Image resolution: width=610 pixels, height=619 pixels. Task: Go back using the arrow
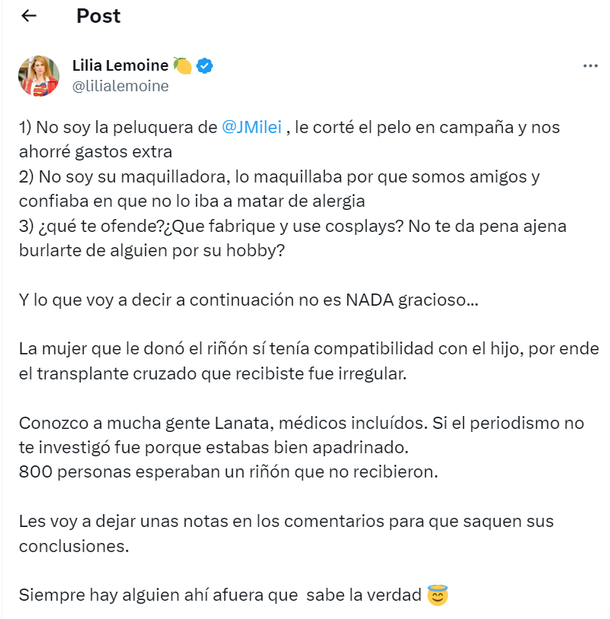(x=29, y=16)
